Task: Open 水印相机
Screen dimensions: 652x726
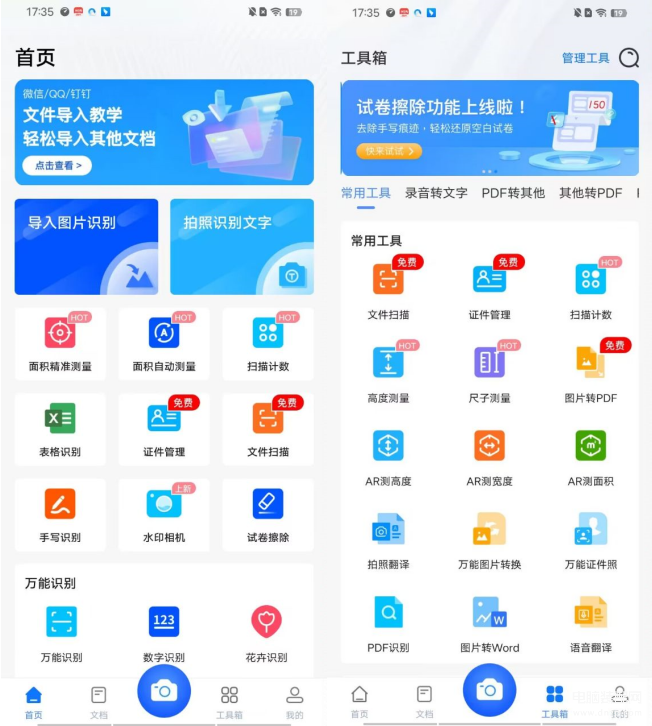Action: tap(164, 514)
